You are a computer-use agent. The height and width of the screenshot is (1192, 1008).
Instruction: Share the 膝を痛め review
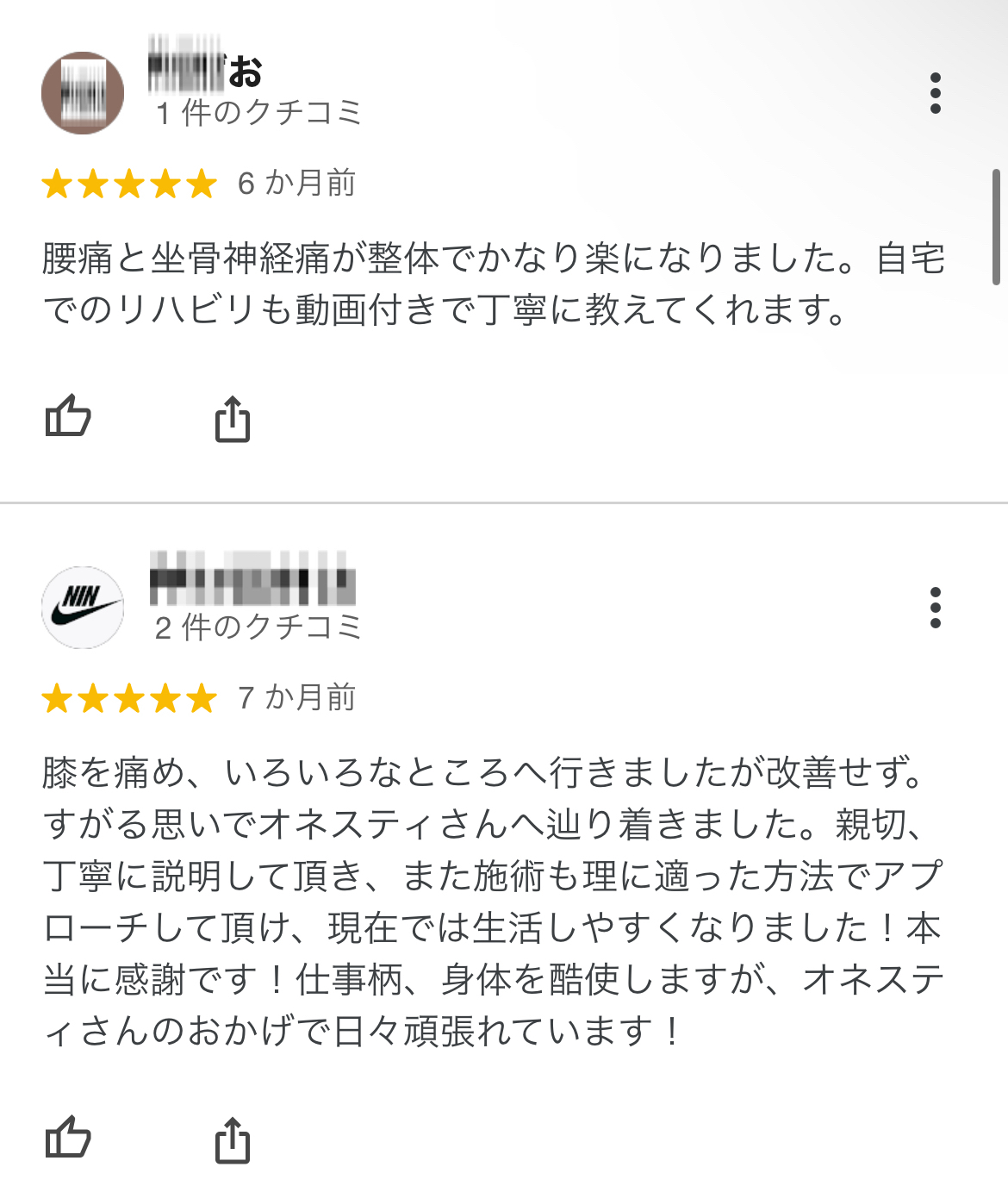click(232, 1139)
